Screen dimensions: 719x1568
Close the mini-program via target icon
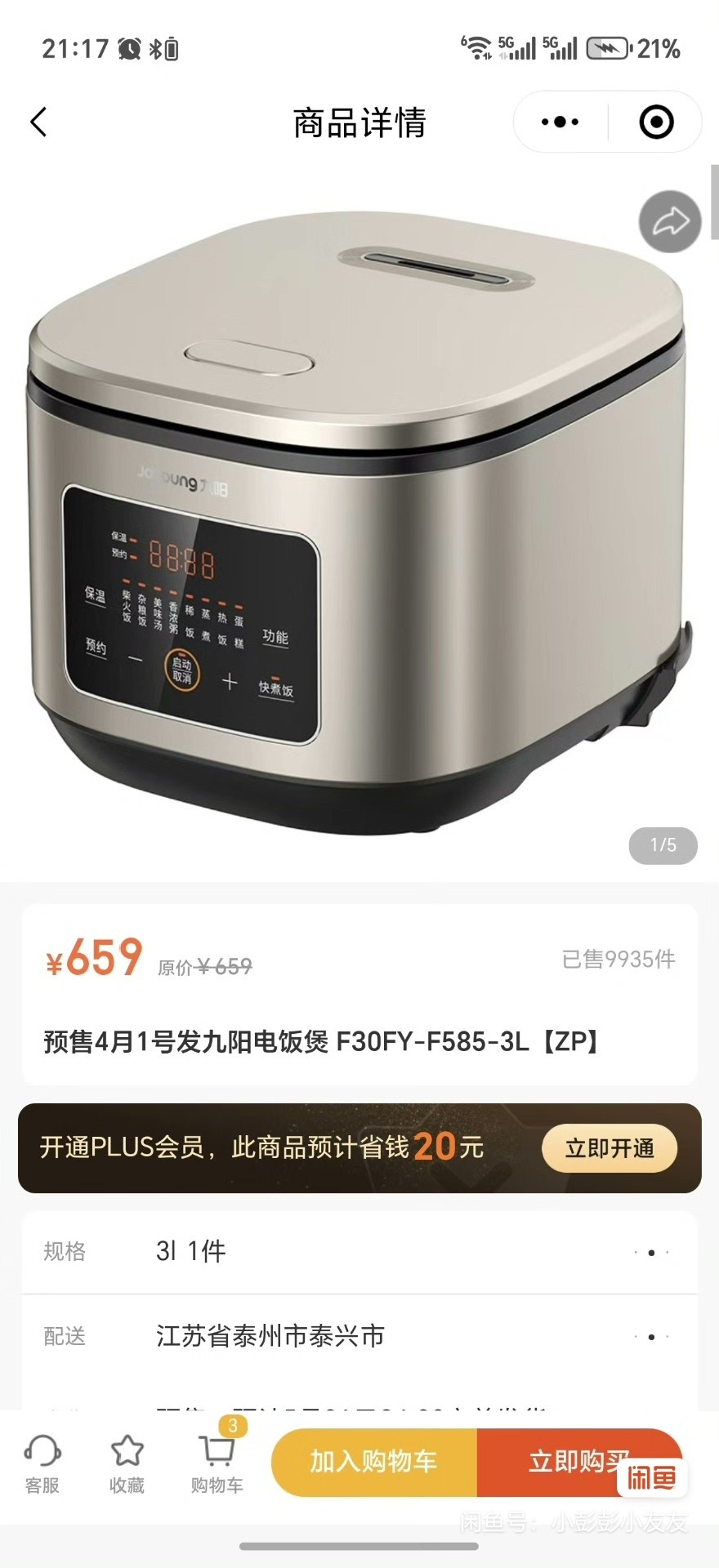click(656, 122)
